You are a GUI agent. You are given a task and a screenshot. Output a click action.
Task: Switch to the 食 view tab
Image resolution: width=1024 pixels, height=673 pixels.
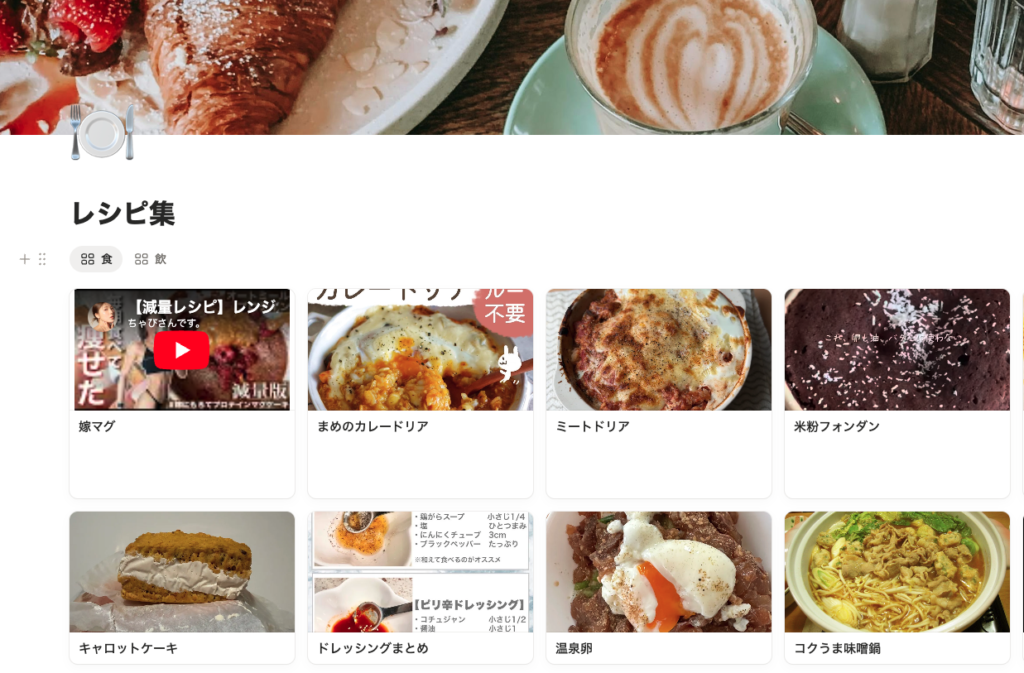(x=96, y=259)
